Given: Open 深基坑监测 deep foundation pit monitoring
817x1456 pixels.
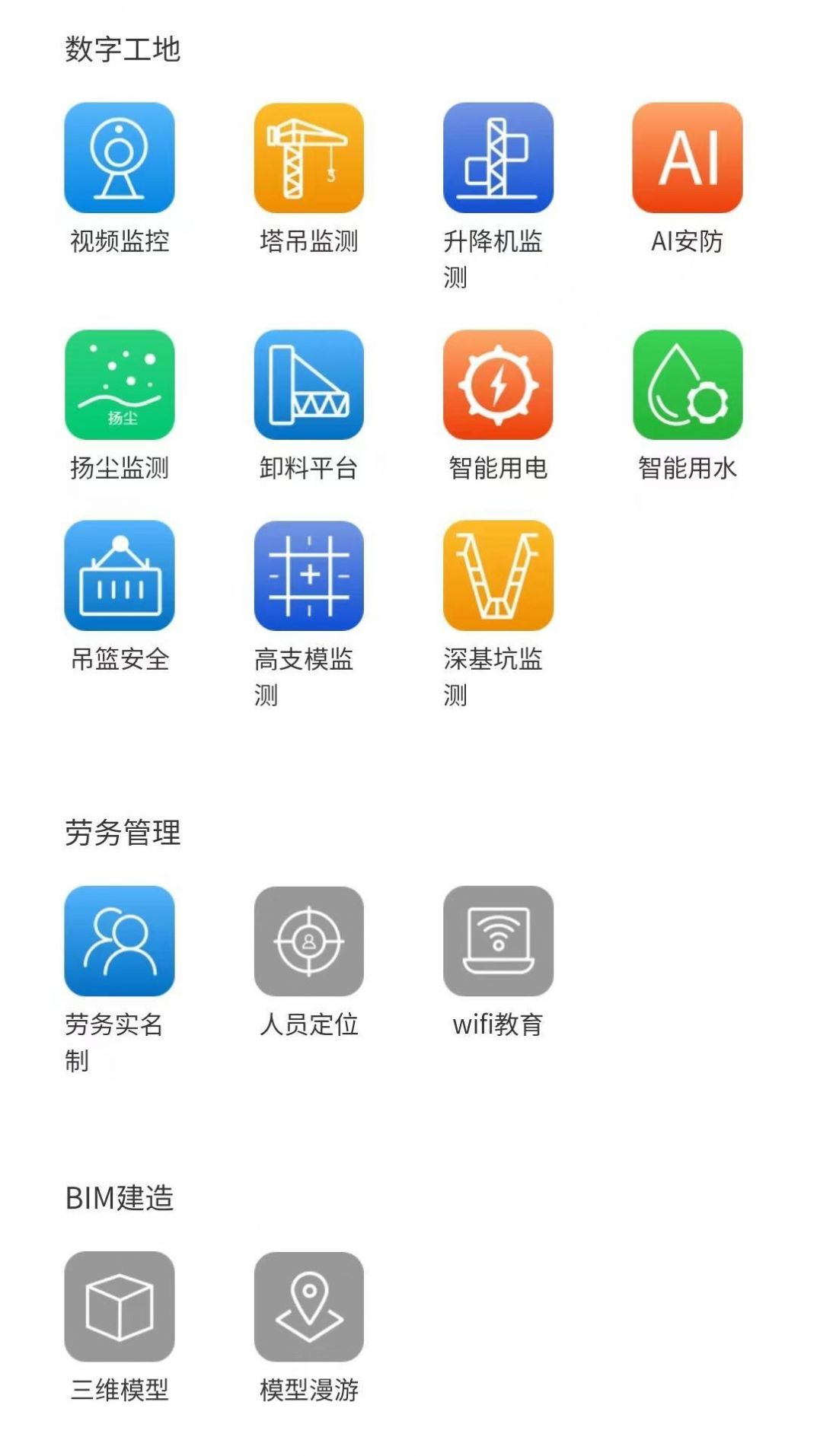Looking at the screenshot, I should click(499, 577).
